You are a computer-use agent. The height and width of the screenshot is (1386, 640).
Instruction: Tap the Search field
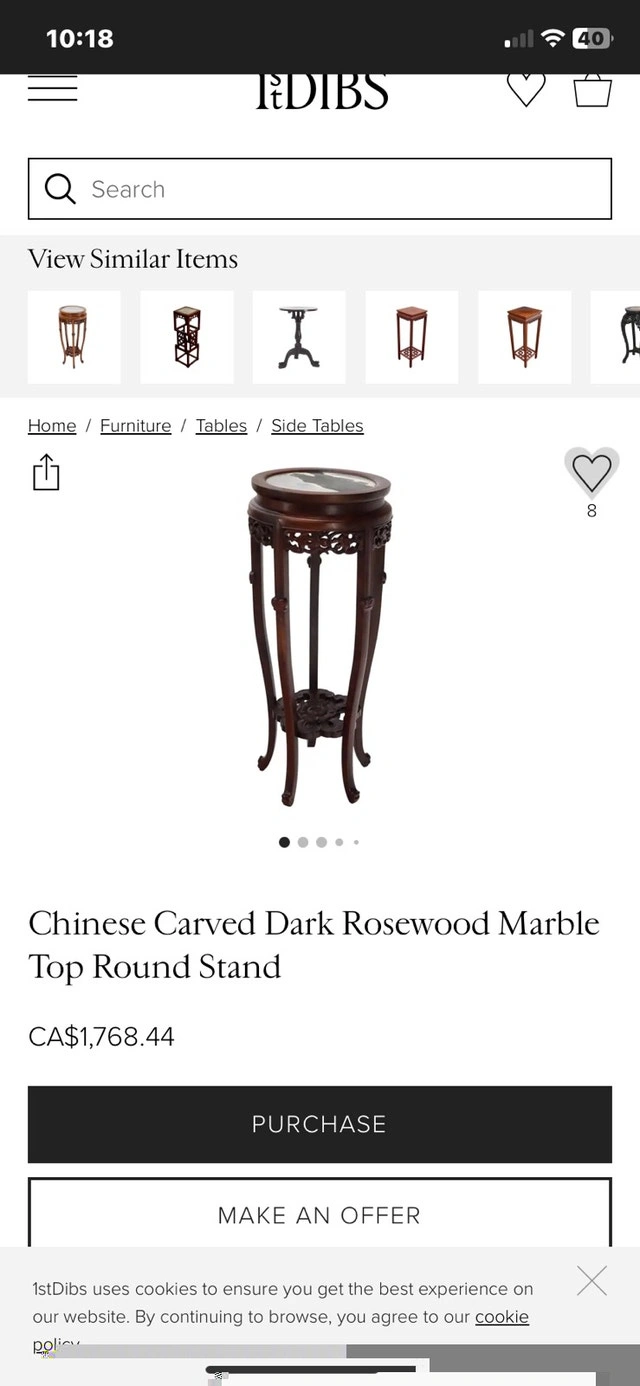point(320,189)
